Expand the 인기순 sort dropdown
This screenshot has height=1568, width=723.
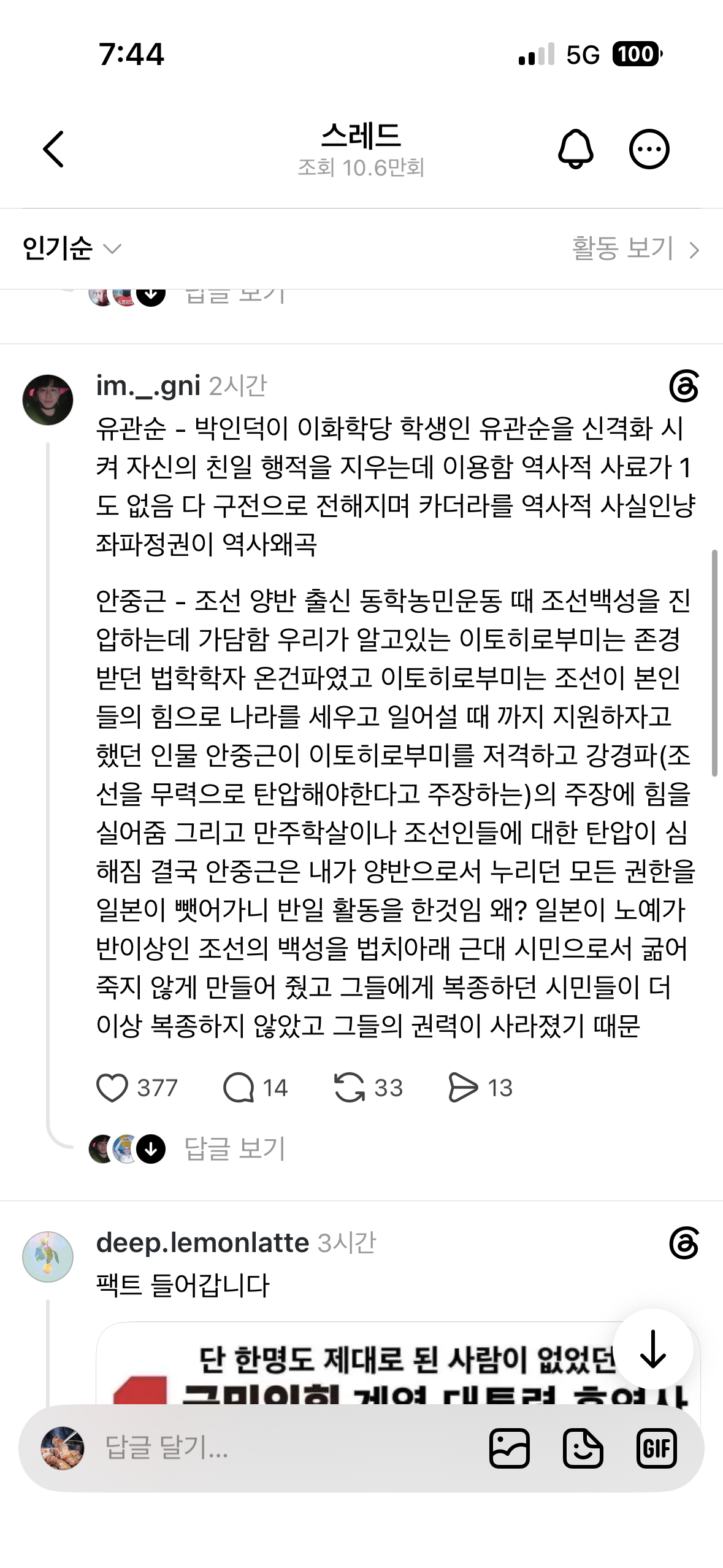(x=72, y=248)
